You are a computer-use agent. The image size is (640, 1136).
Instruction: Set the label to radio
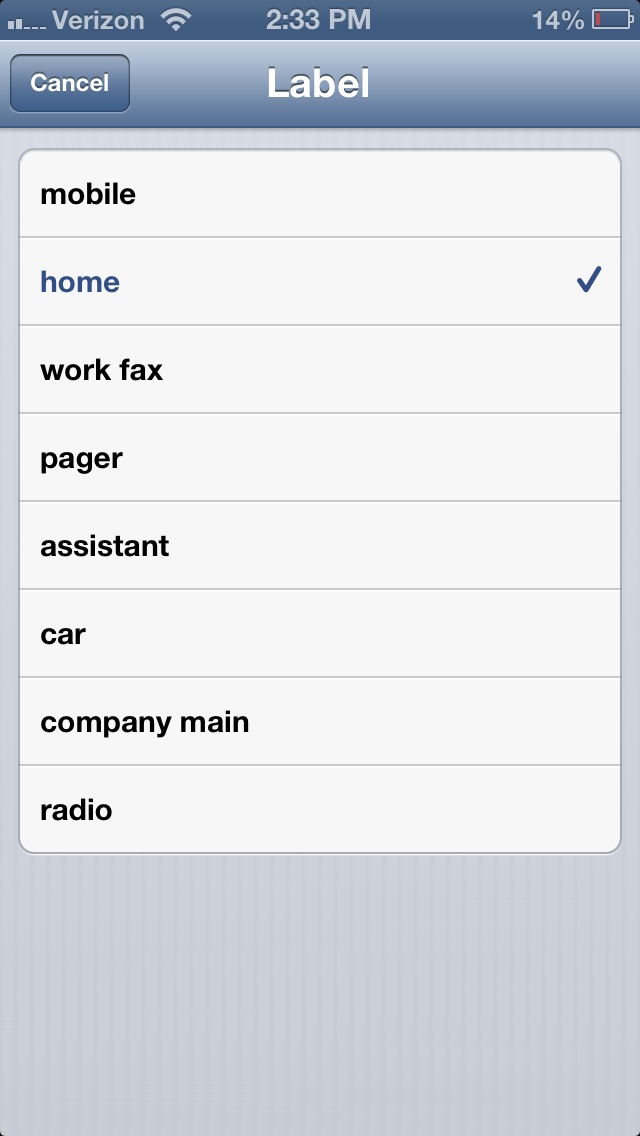click(x=320, y=809)
